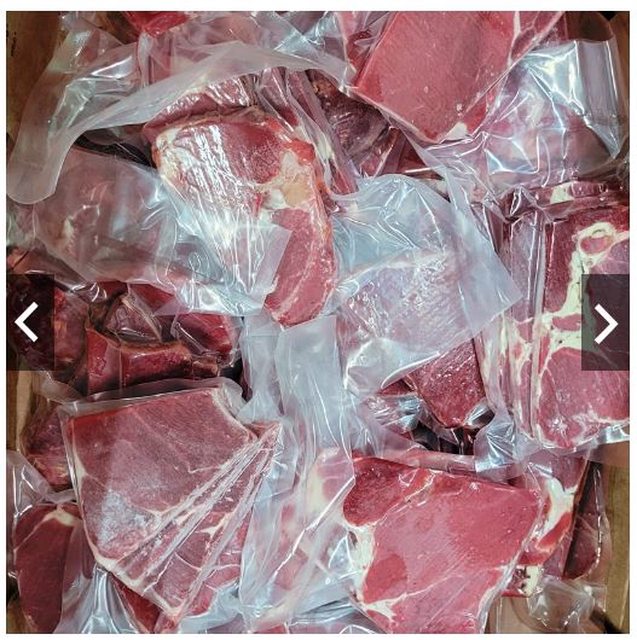Go to the previous photo
Viewport: 637px width, 640px height.
(x=28, y=322)
